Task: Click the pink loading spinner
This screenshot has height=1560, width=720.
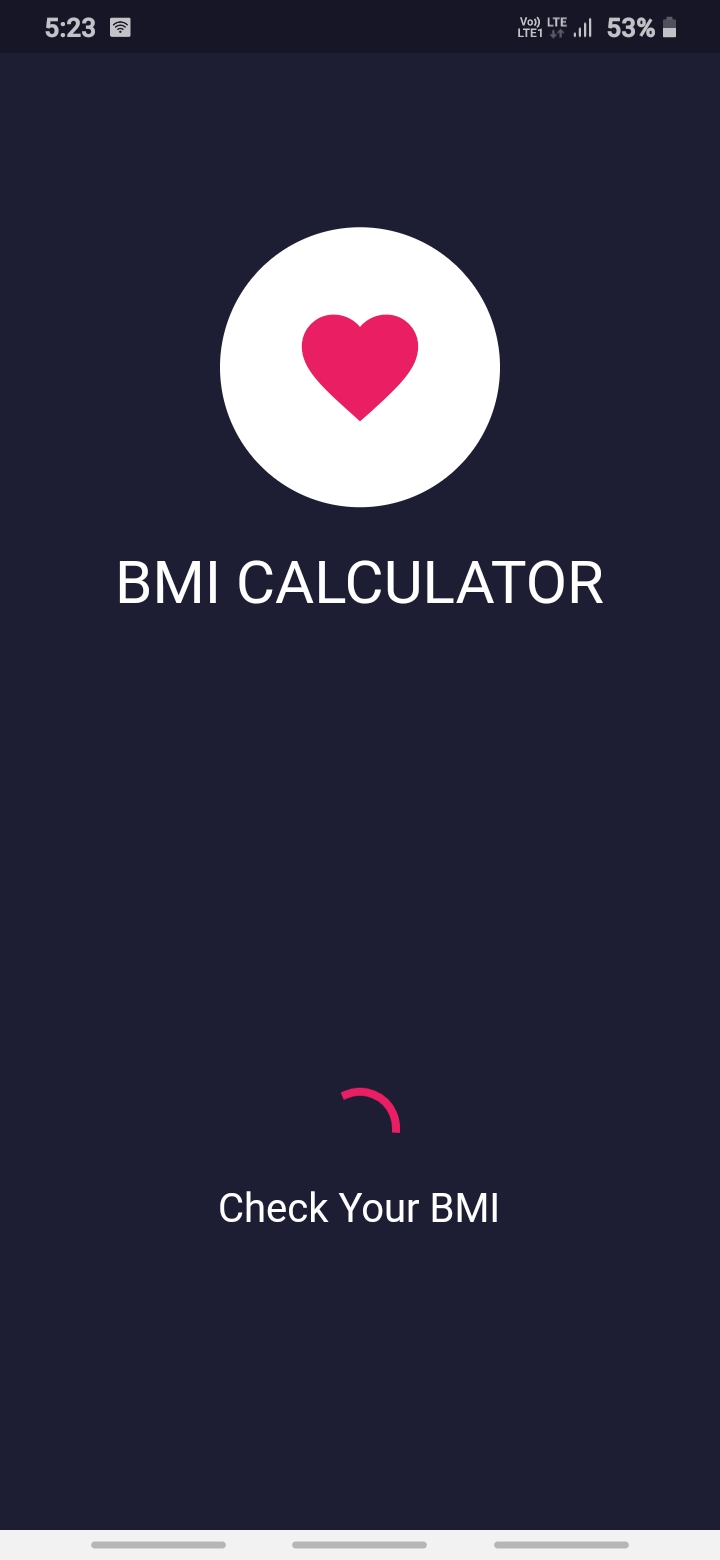Action: point(370,1110)
